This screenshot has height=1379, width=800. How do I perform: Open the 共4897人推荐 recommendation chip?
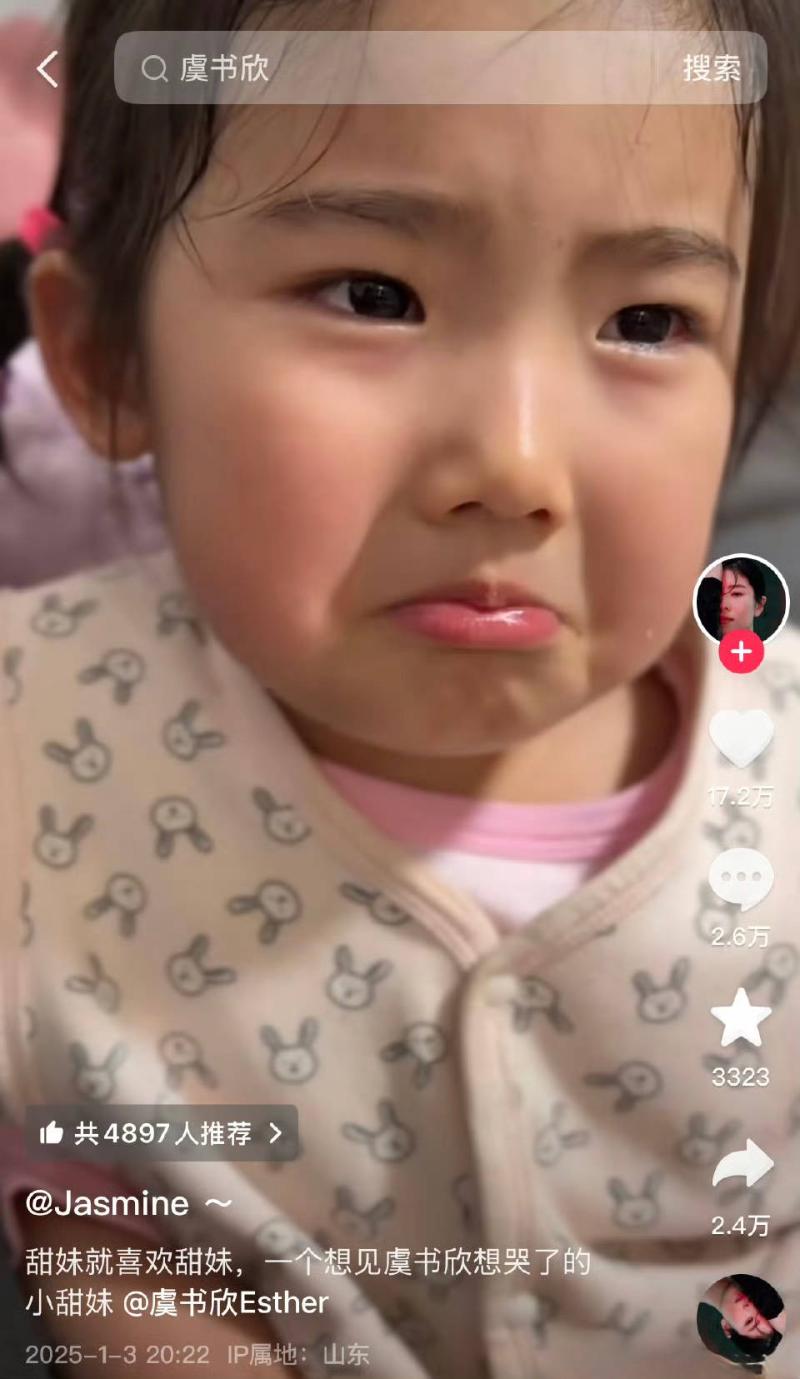[161, 1132]
